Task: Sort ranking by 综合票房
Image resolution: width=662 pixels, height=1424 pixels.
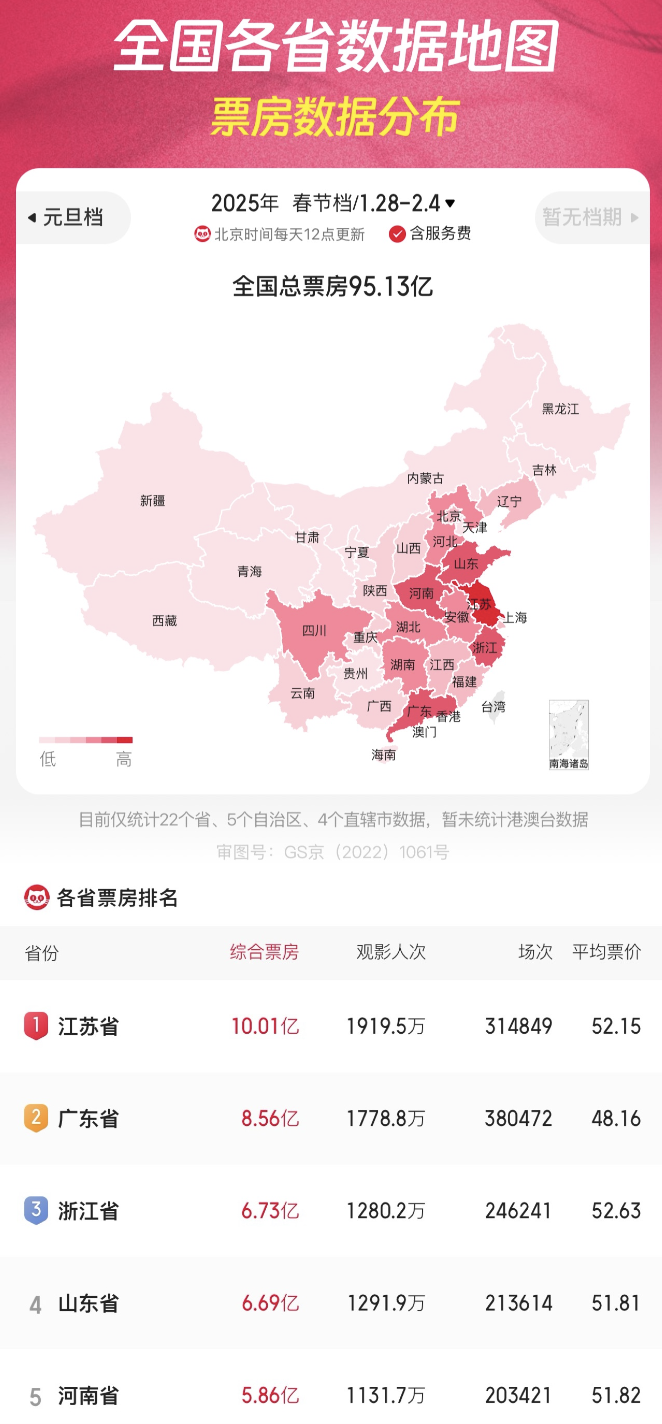Action: (x=264, y=952)
